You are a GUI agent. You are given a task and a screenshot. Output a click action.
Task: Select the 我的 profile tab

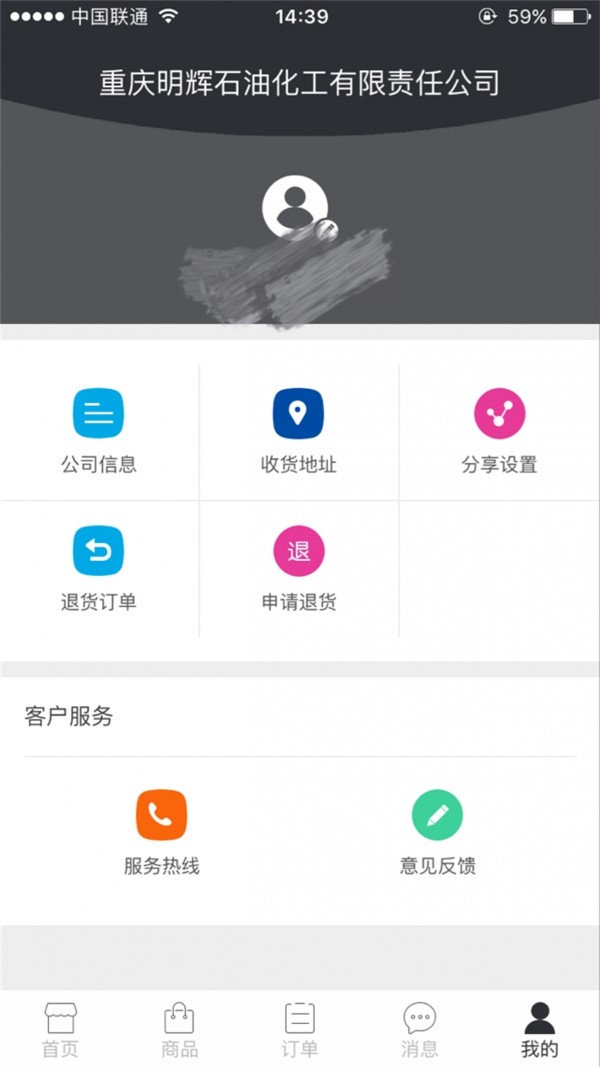point(539,1029)
